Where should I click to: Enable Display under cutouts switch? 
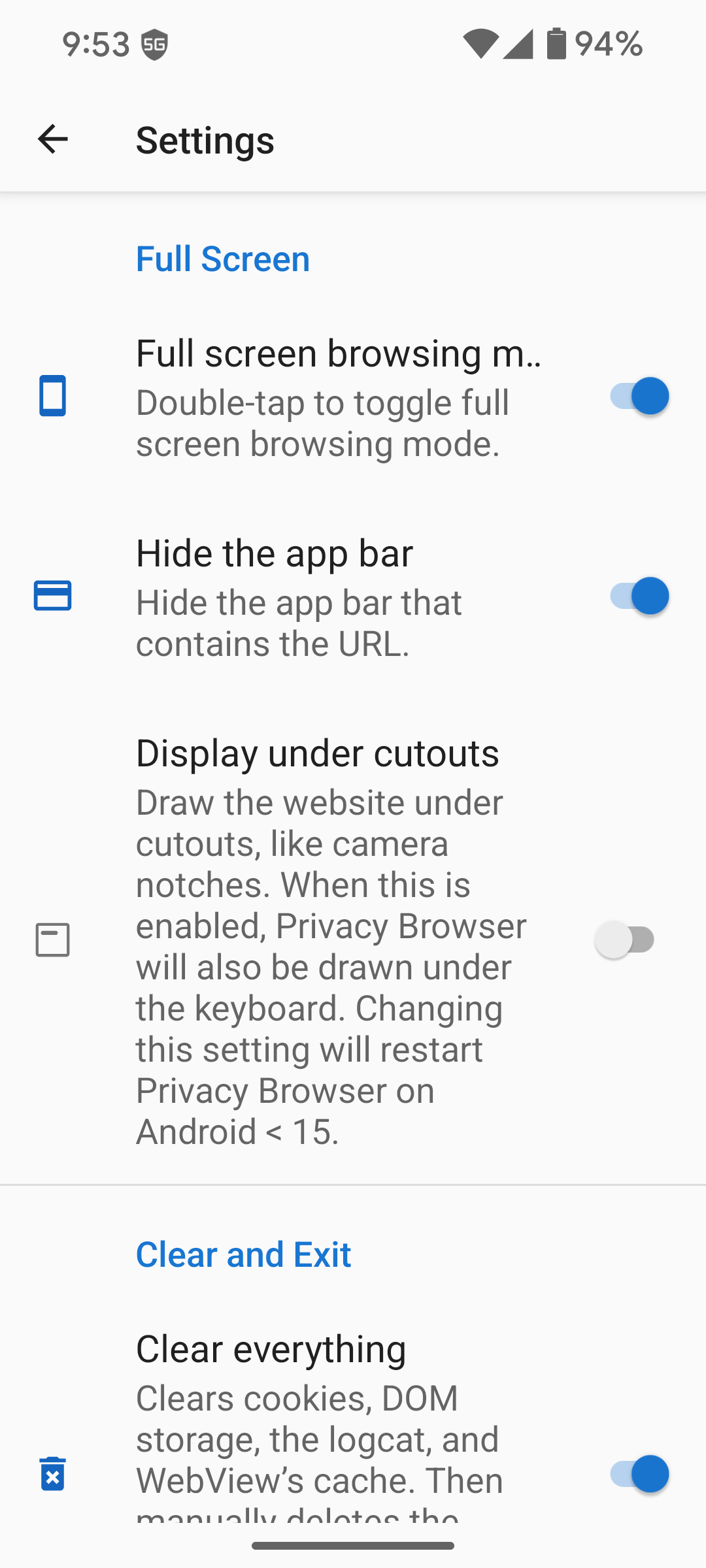click(x=625, y=940)
